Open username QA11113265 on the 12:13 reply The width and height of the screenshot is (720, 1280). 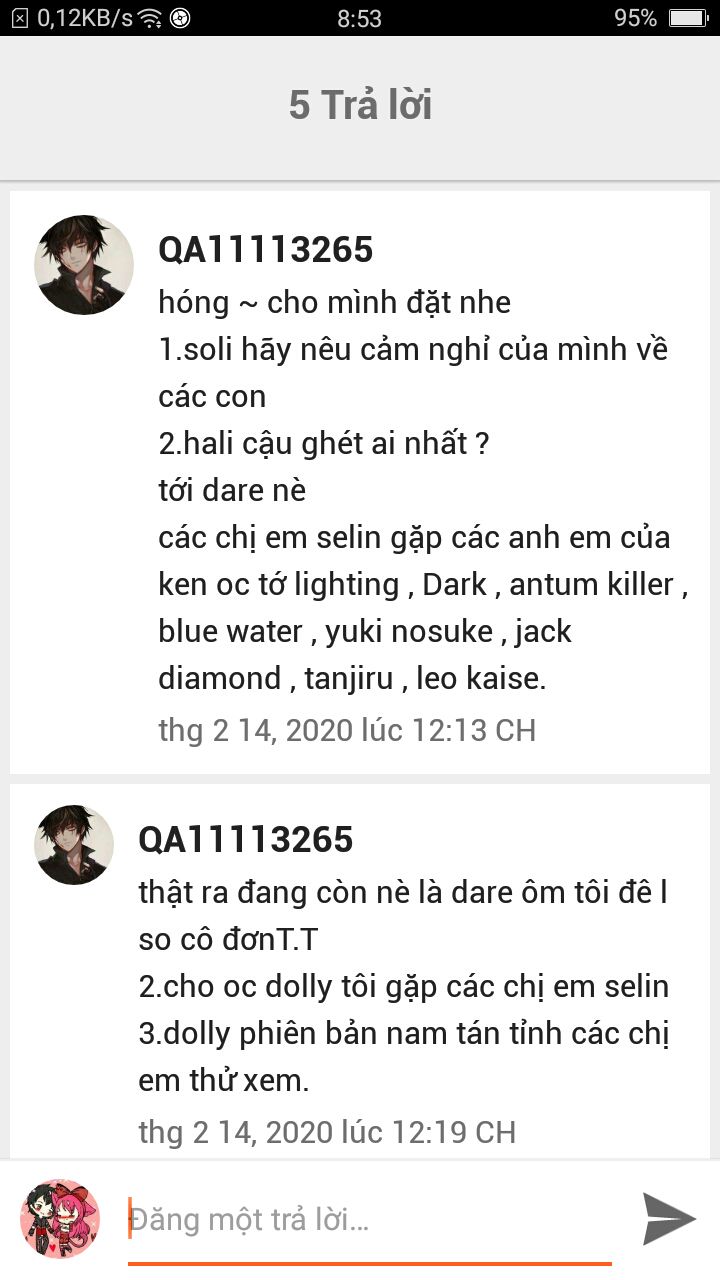coord(266,250)
